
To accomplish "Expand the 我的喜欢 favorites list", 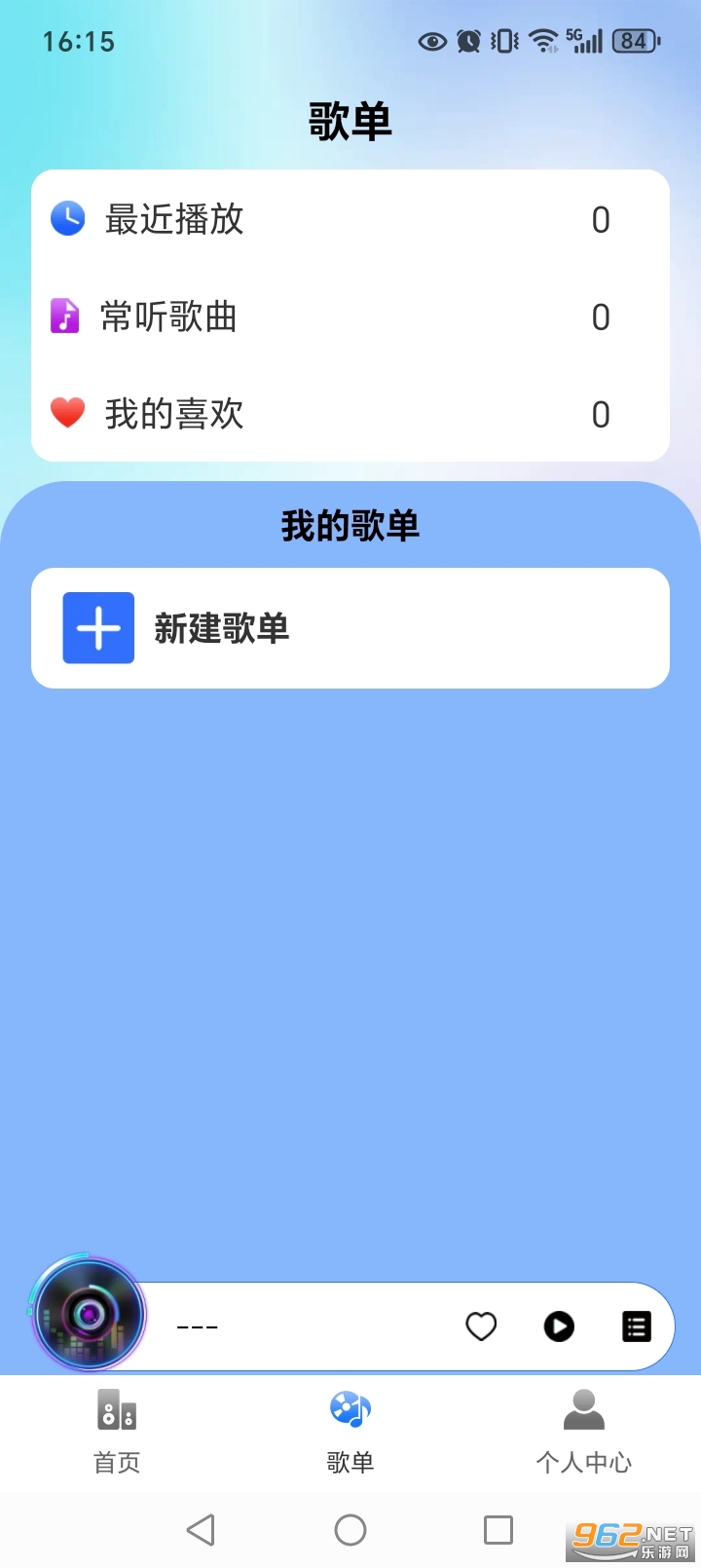I will [x=350, y=414].
